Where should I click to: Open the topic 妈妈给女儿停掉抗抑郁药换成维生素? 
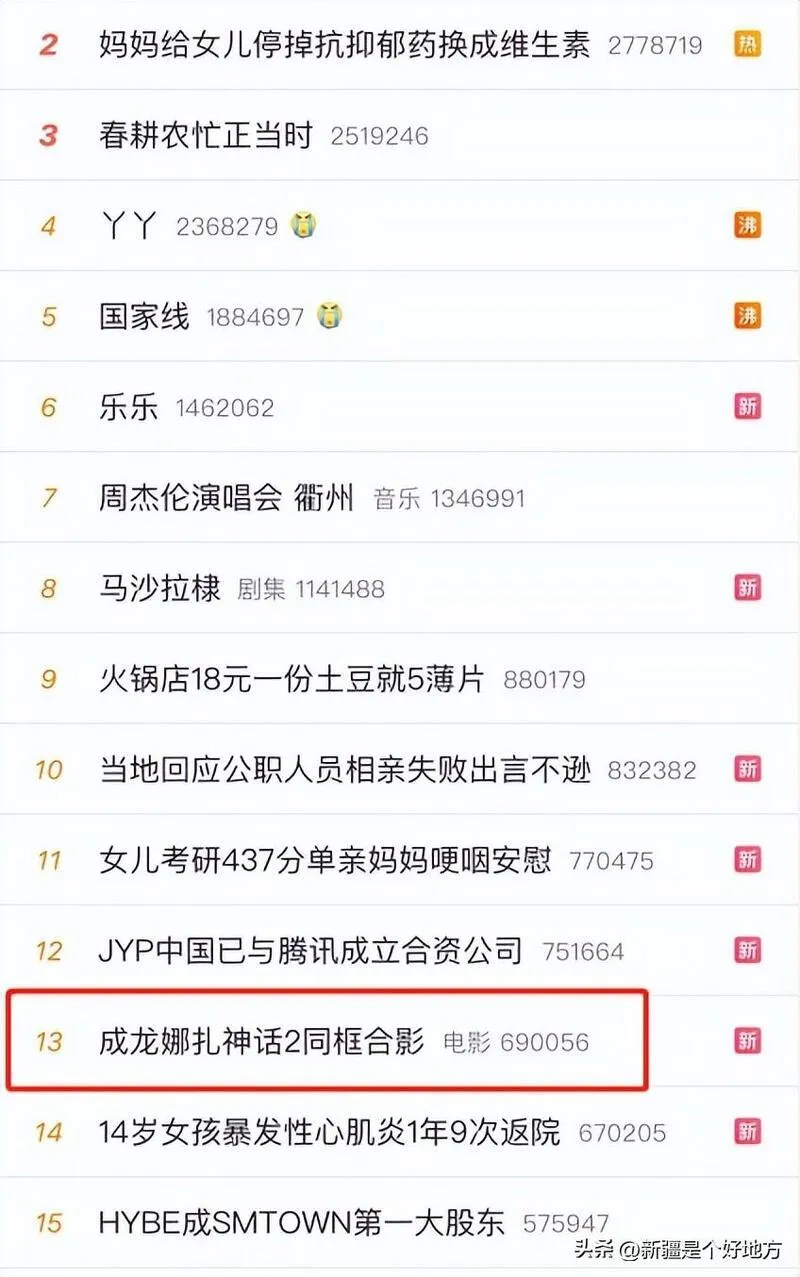(344, 45)
